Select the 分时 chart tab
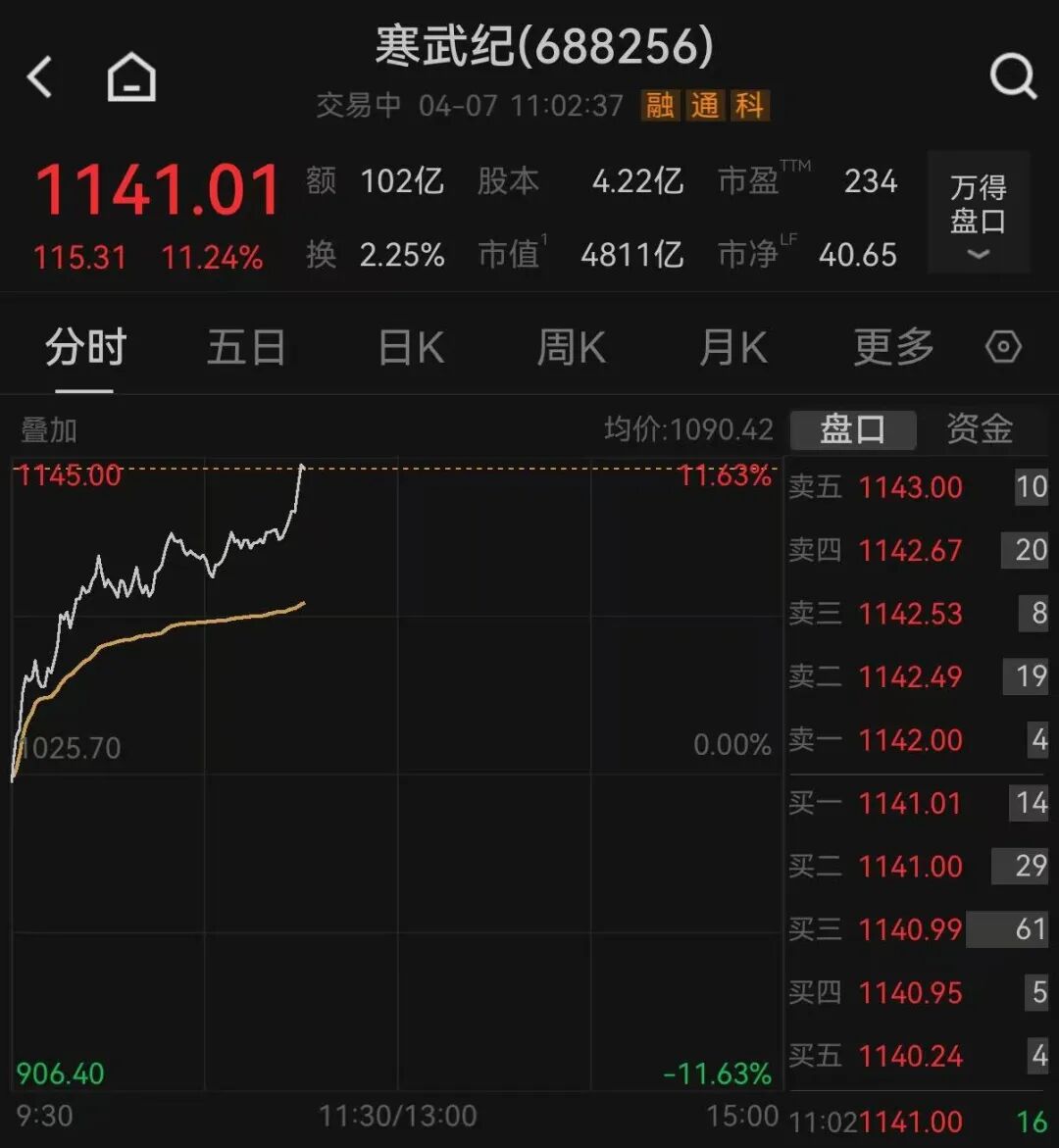The width and height of the screenshot is (1059, 1148). (85, 347)
